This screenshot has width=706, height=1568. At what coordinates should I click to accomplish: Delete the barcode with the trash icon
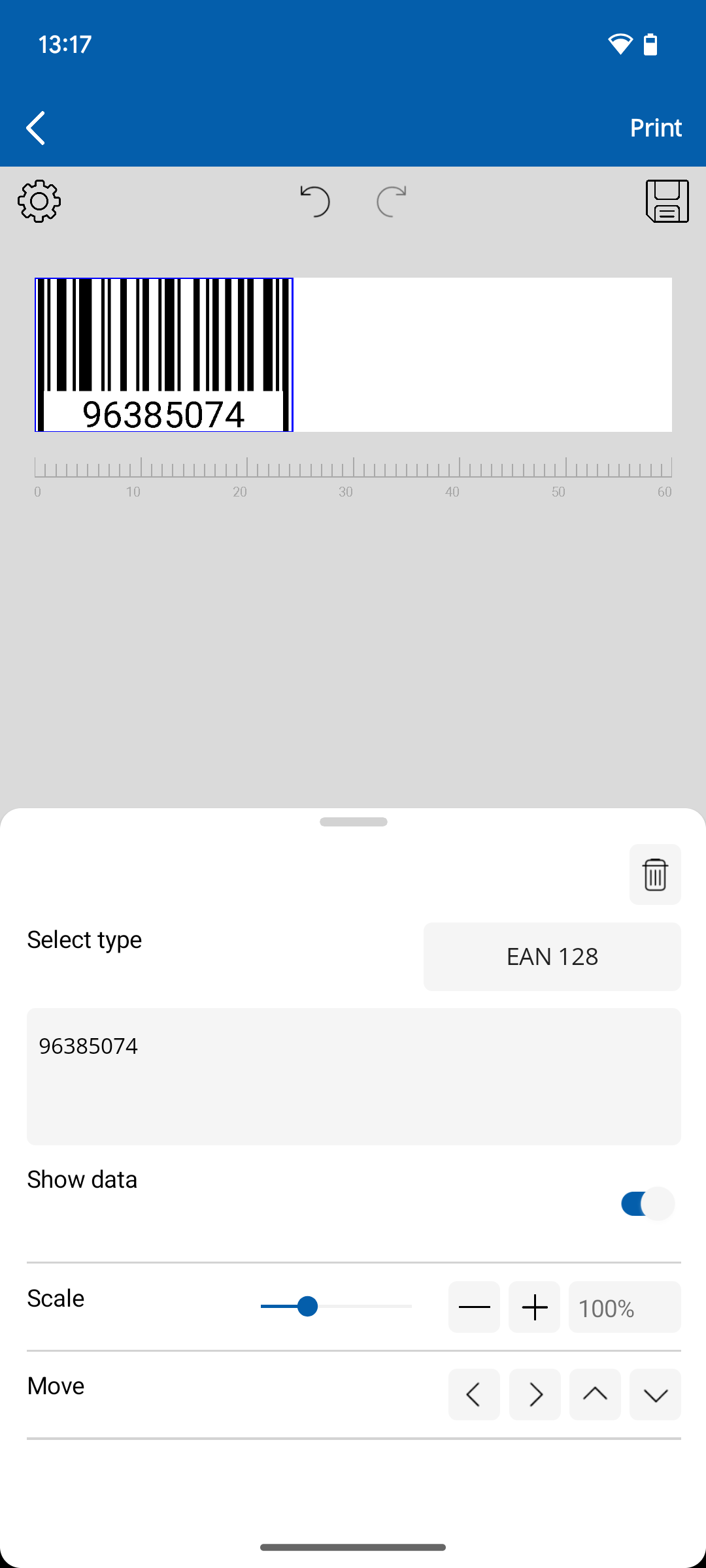click(x=655, y=874)
